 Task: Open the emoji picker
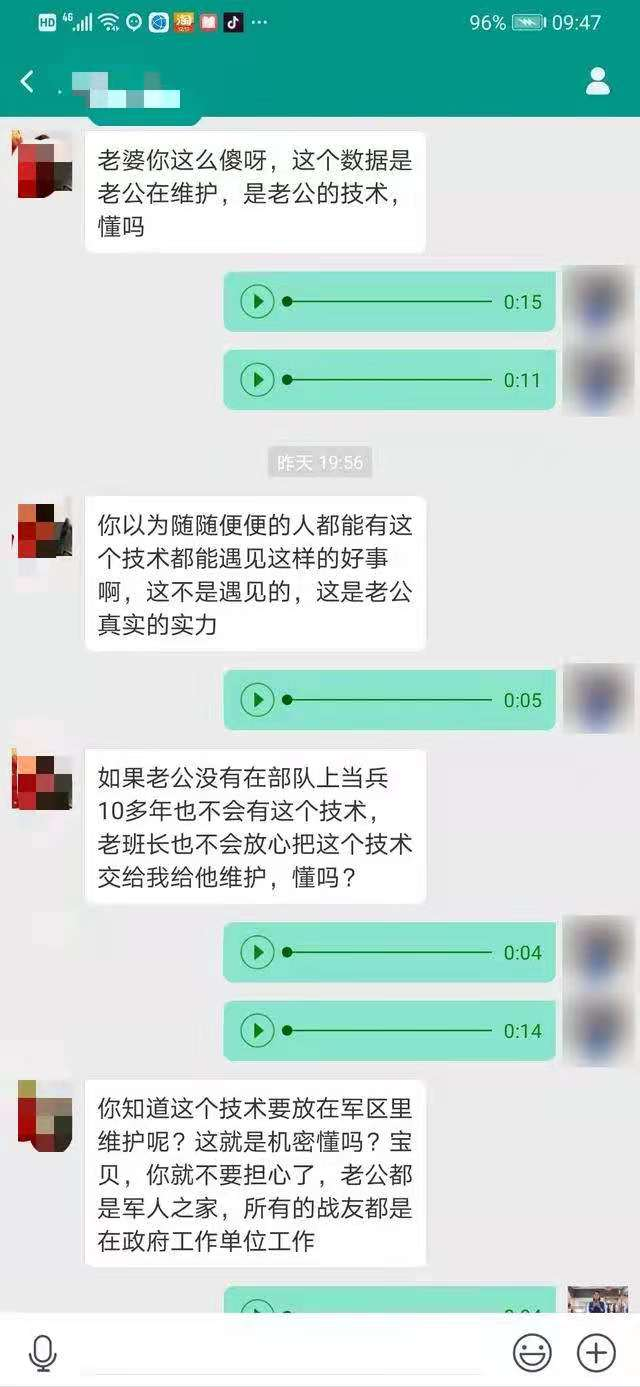click(x=532, y=1353)
